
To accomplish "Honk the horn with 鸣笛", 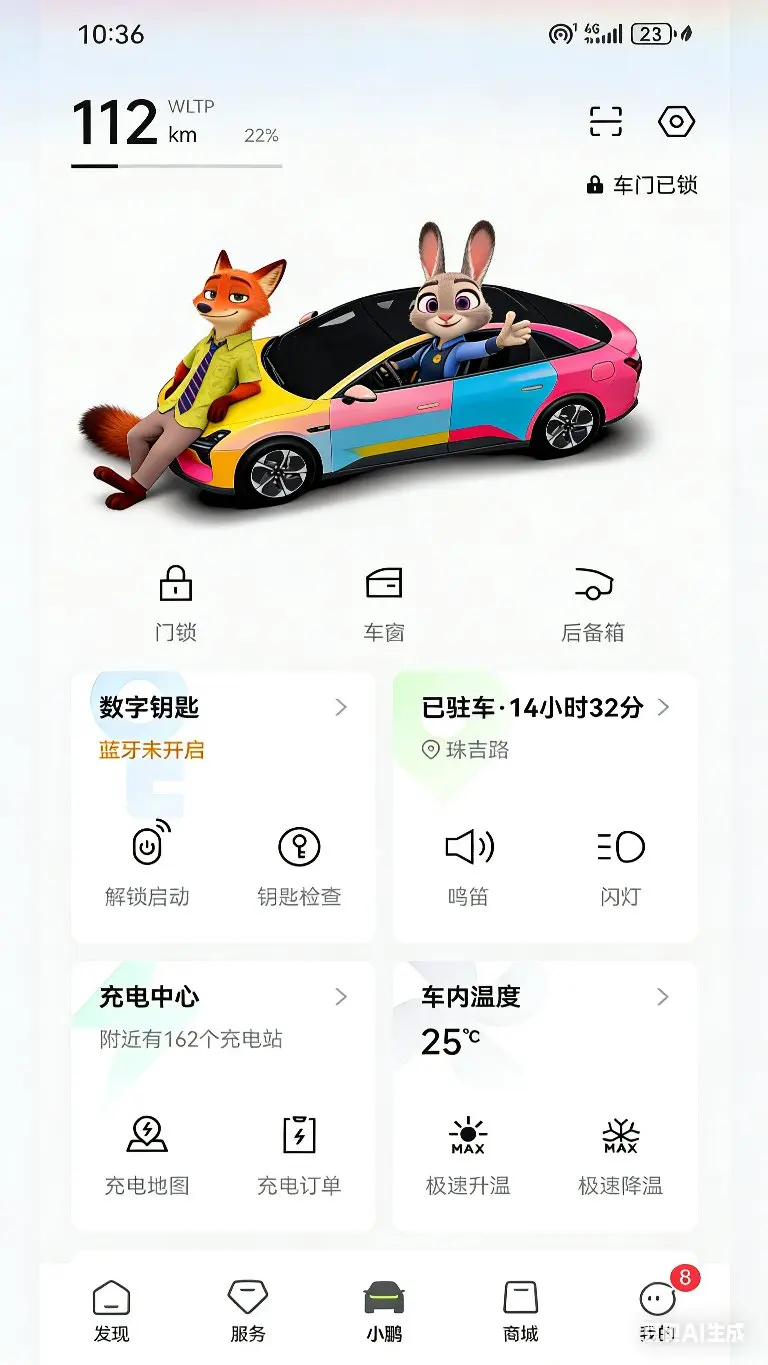I will [x=468, y=865].
